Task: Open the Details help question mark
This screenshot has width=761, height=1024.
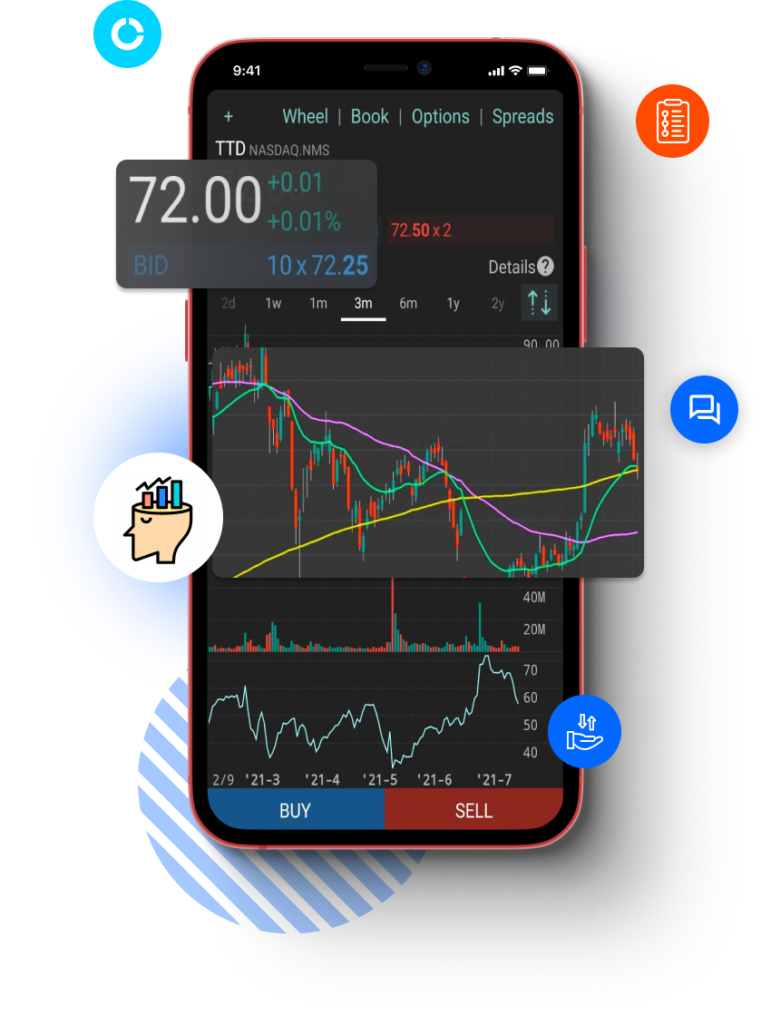Action: pos(545,267)
